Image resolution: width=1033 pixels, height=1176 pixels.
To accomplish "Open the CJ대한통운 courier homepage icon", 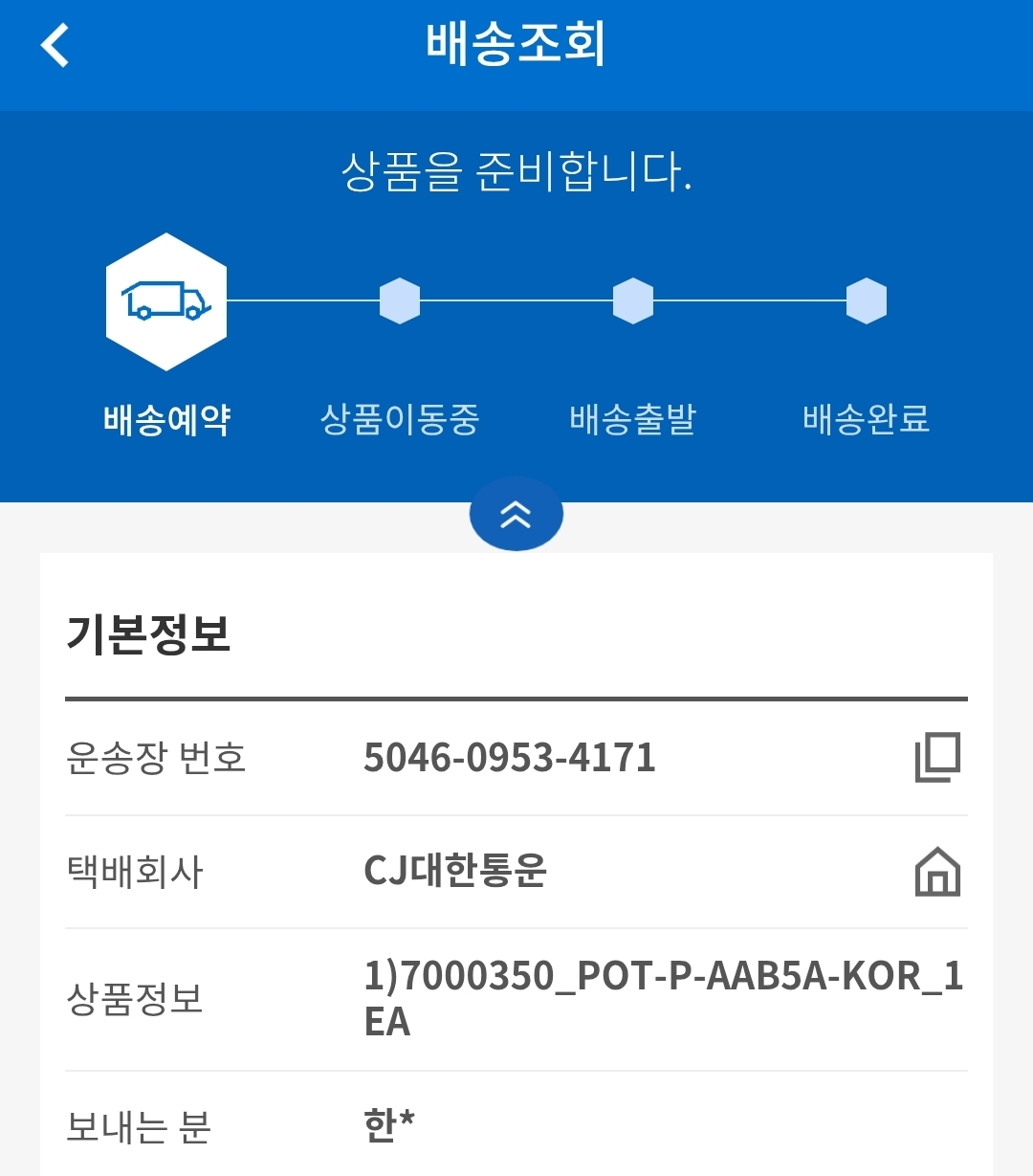I will click(x=937, y=872).
